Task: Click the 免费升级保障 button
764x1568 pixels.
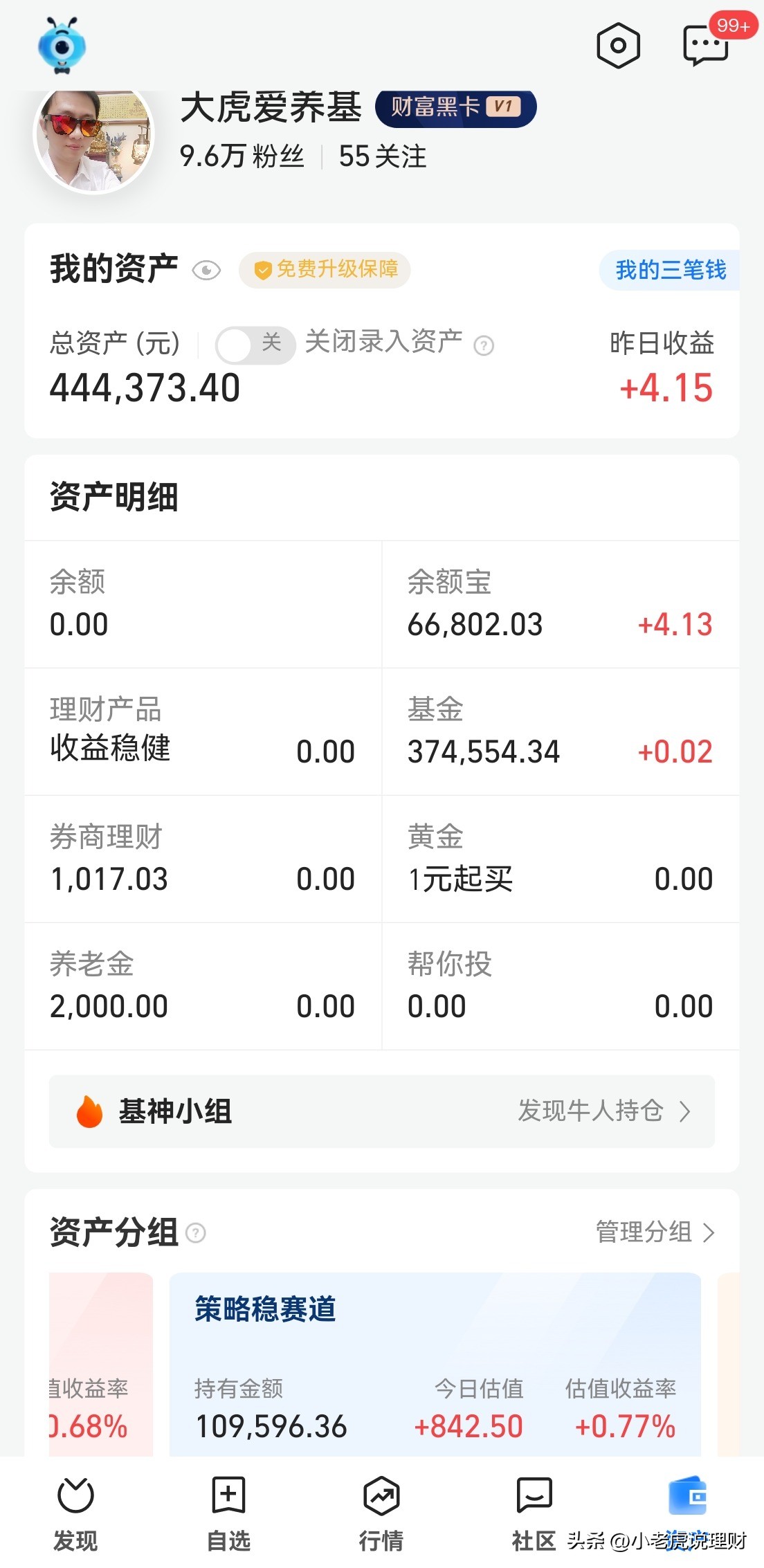Action: coord(325,271)
